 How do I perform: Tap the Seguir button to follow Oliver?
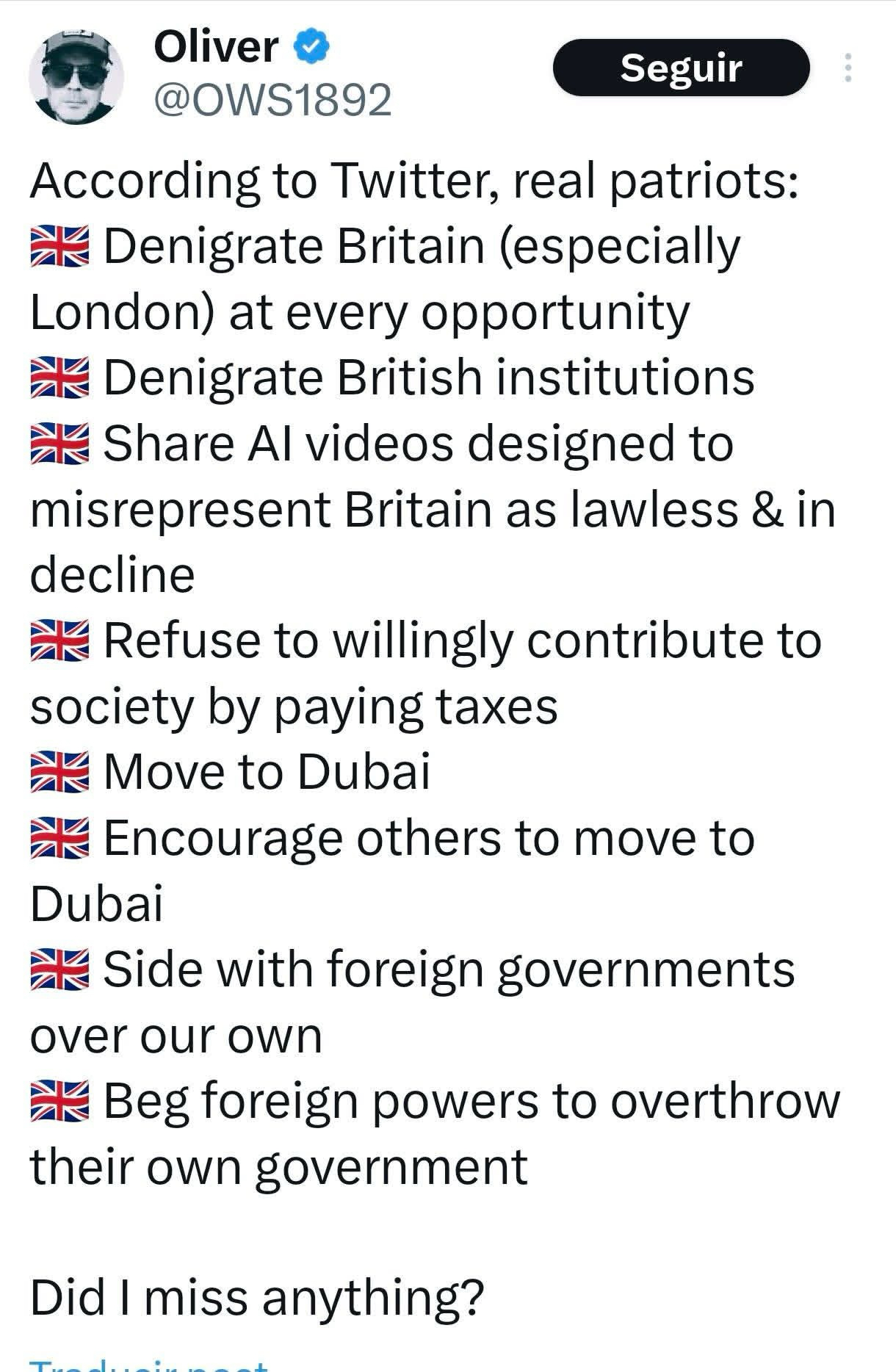(681, 68)
